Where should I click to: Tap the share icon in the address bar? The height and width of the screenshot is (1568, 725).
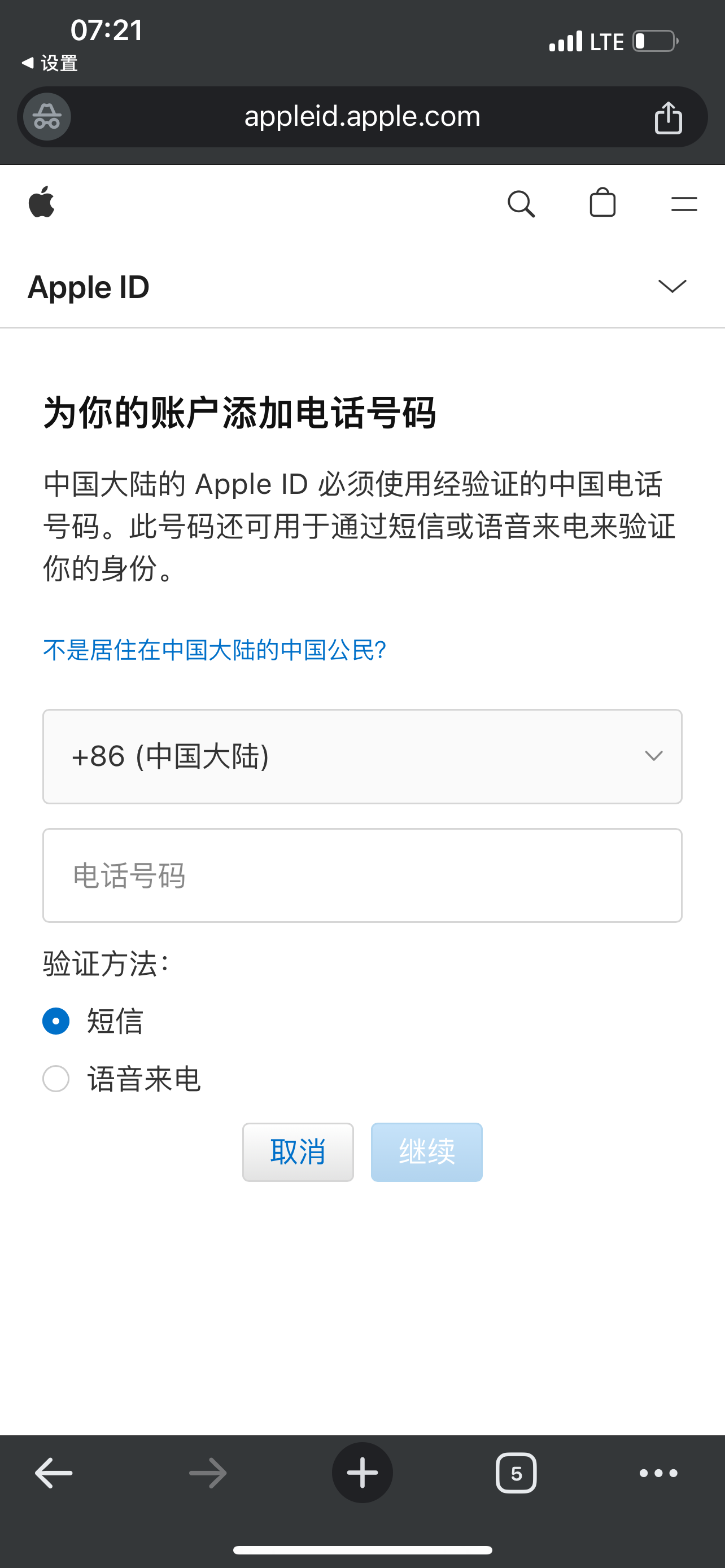pyautogui.click(x=668, y=117)
